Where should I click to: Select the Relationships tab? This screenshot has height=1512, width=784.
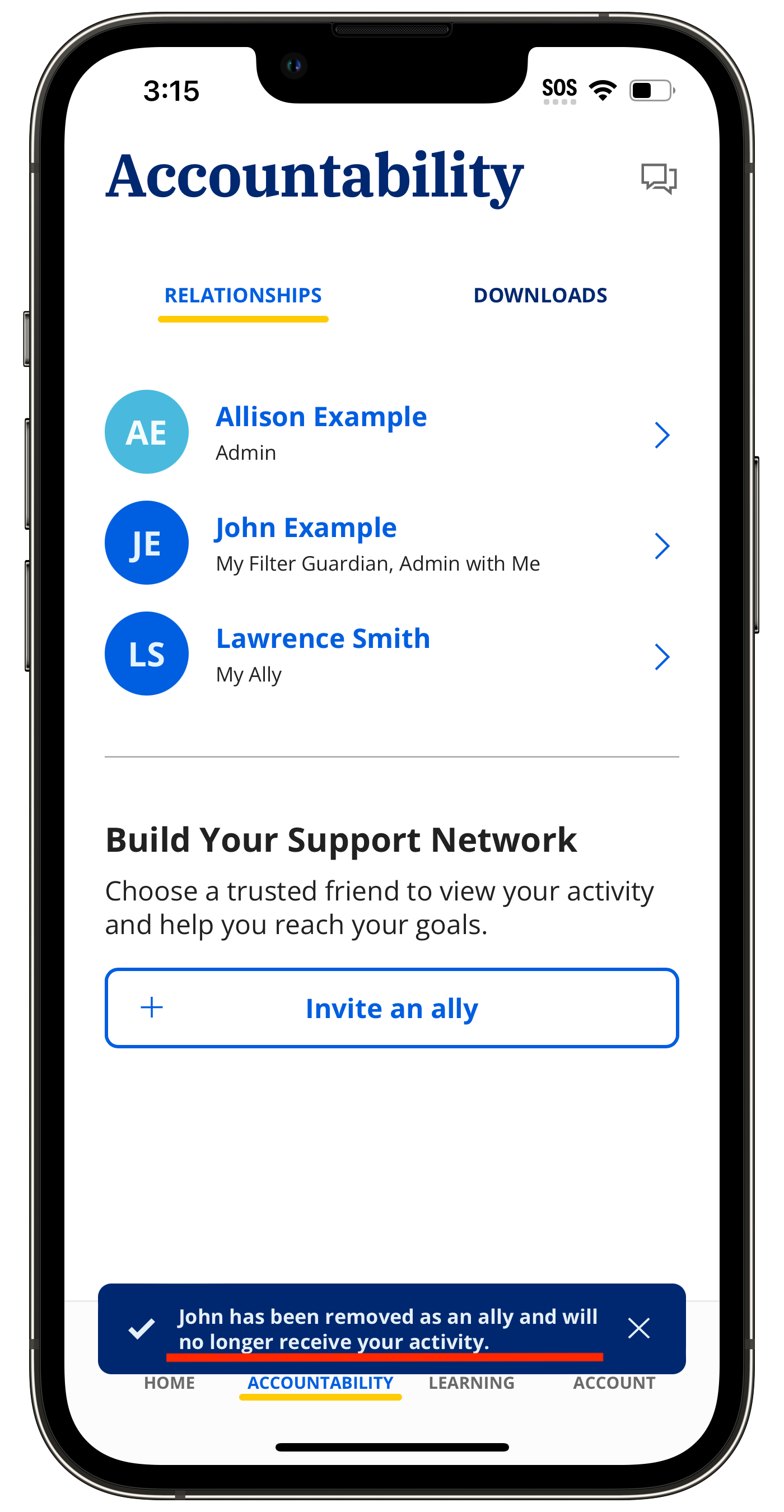coord(243,295)
